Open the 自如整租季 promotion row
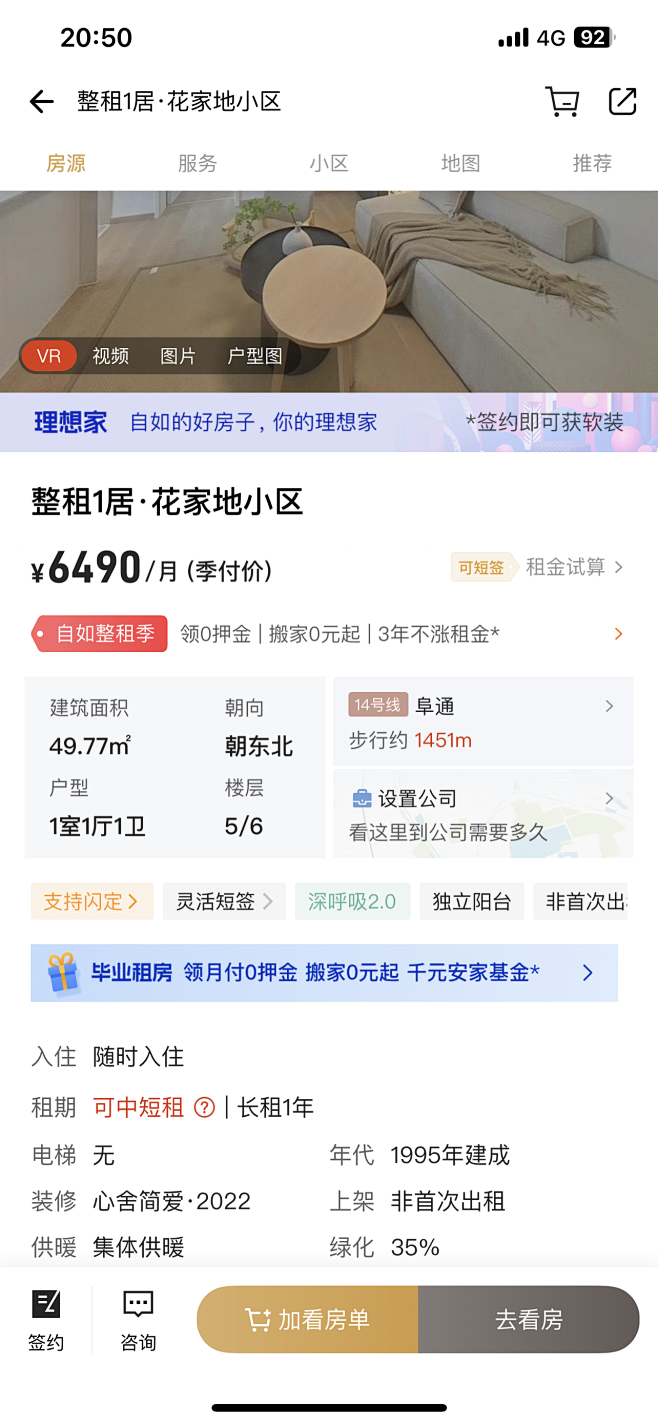Image resolution: width=658 pixels, height=1424 pixels. tap(329, 634)
